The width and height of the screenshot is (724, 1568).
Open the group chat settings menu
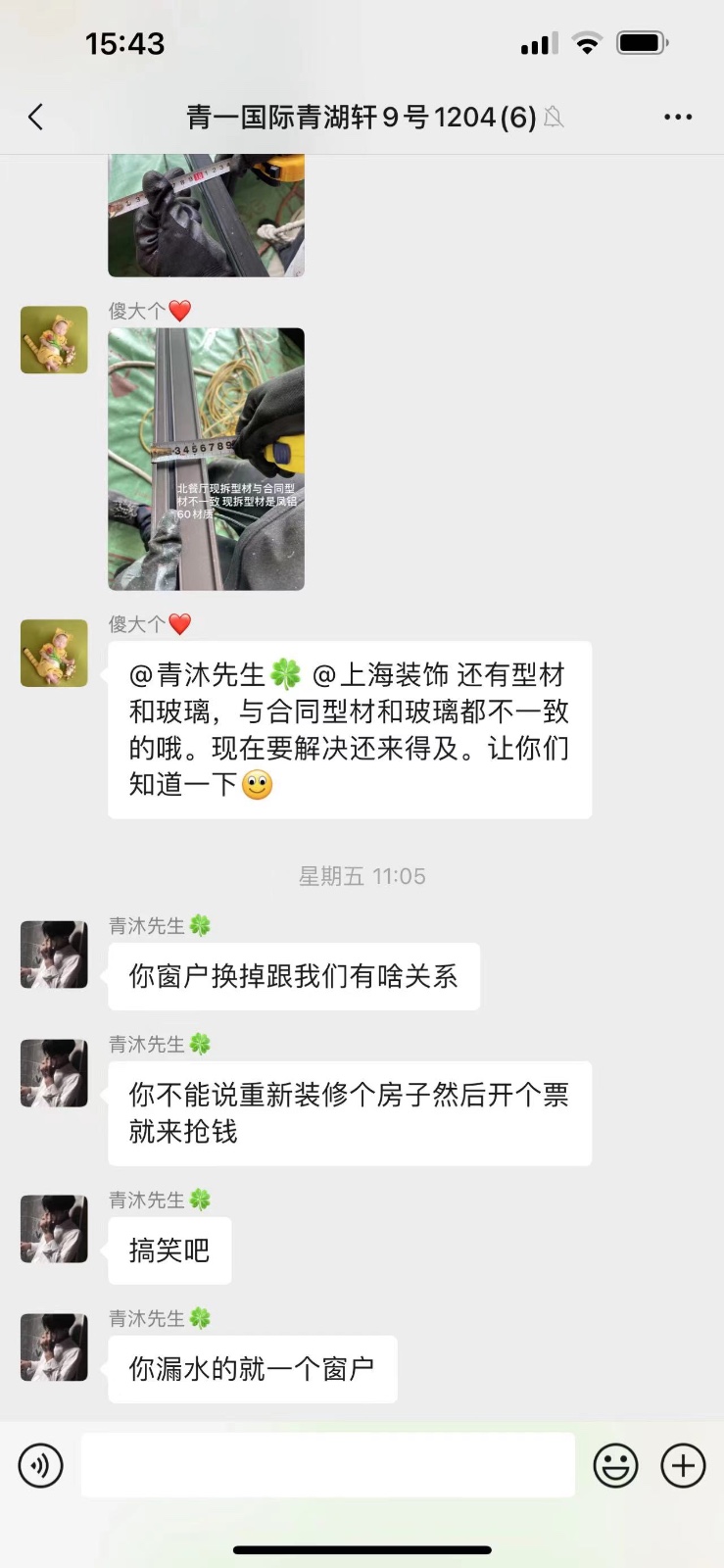(677, 118)
